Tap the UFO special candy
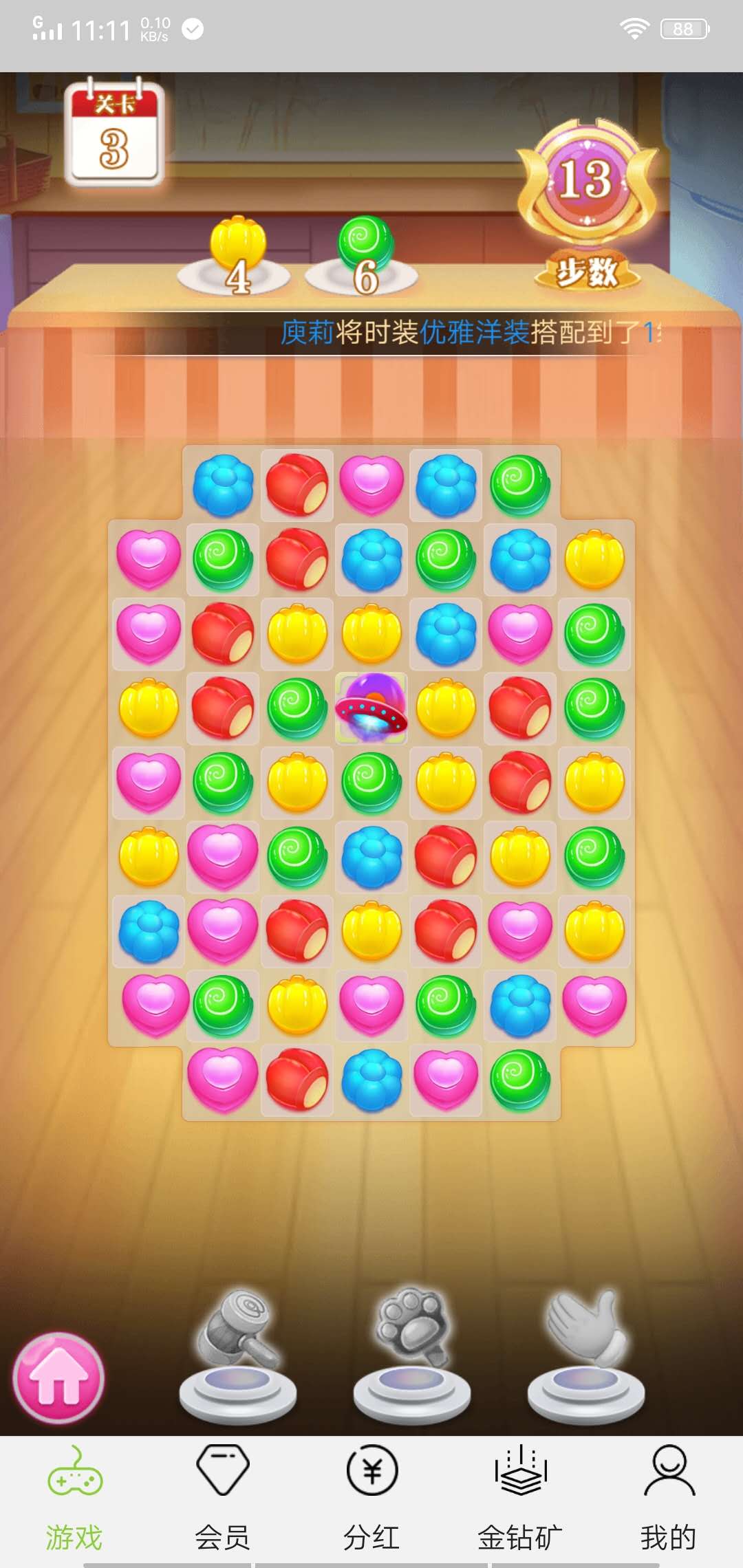This screenshot has height=1568, width=743. click(371, 708)
